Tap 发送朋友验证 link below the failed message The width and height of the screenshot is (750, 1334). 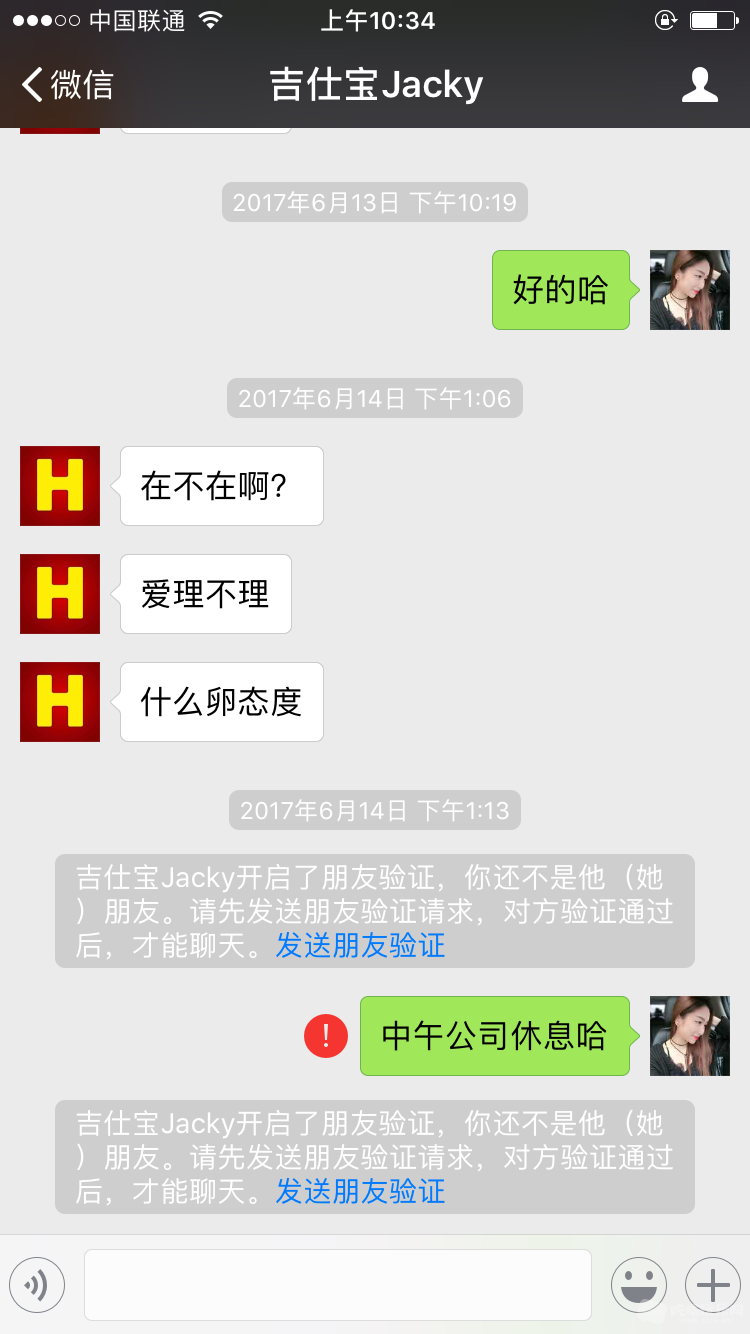(x=360, y=1191)
